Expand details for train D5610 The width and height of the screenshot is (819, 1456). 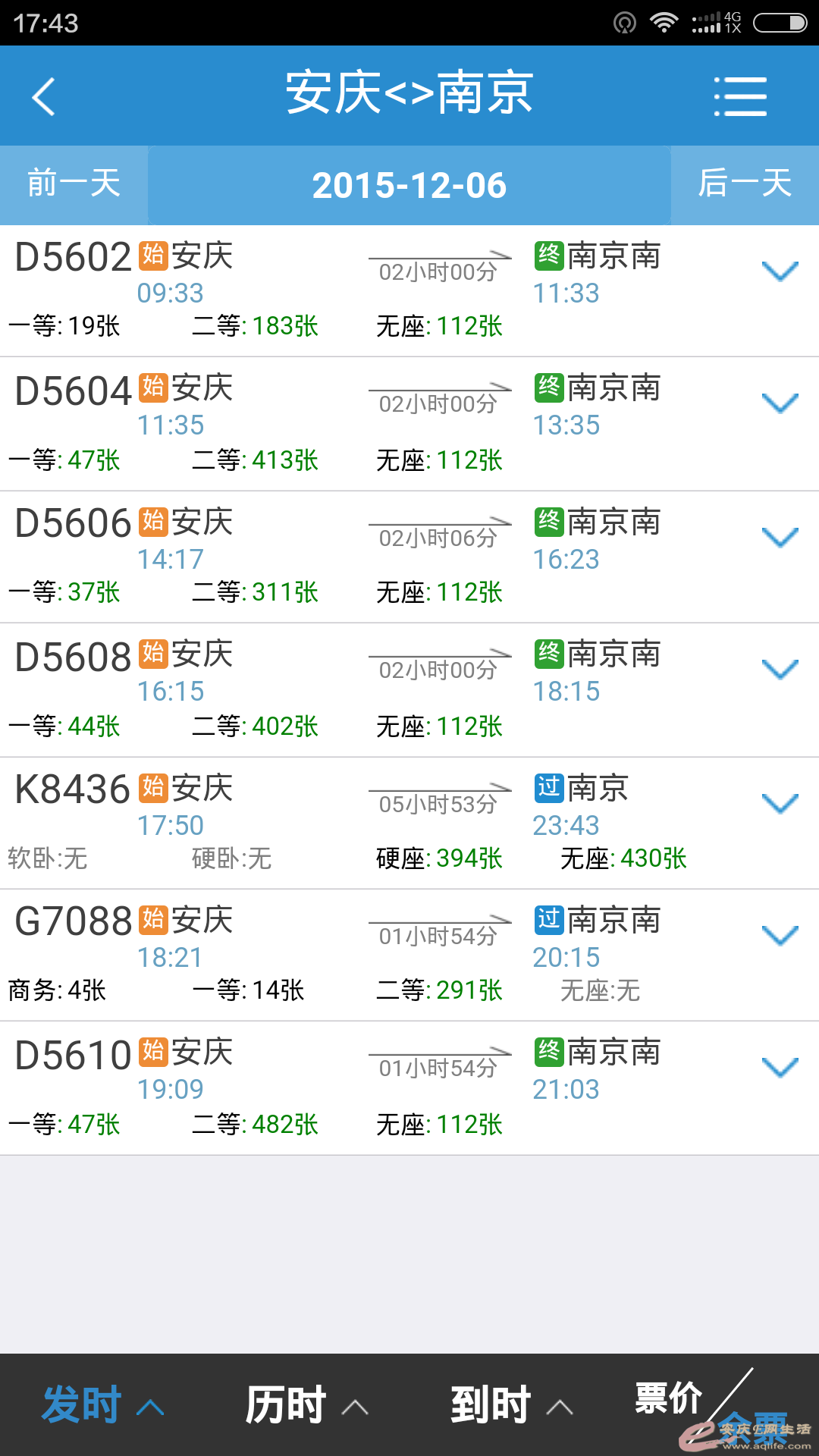[x=780, y=1068]
